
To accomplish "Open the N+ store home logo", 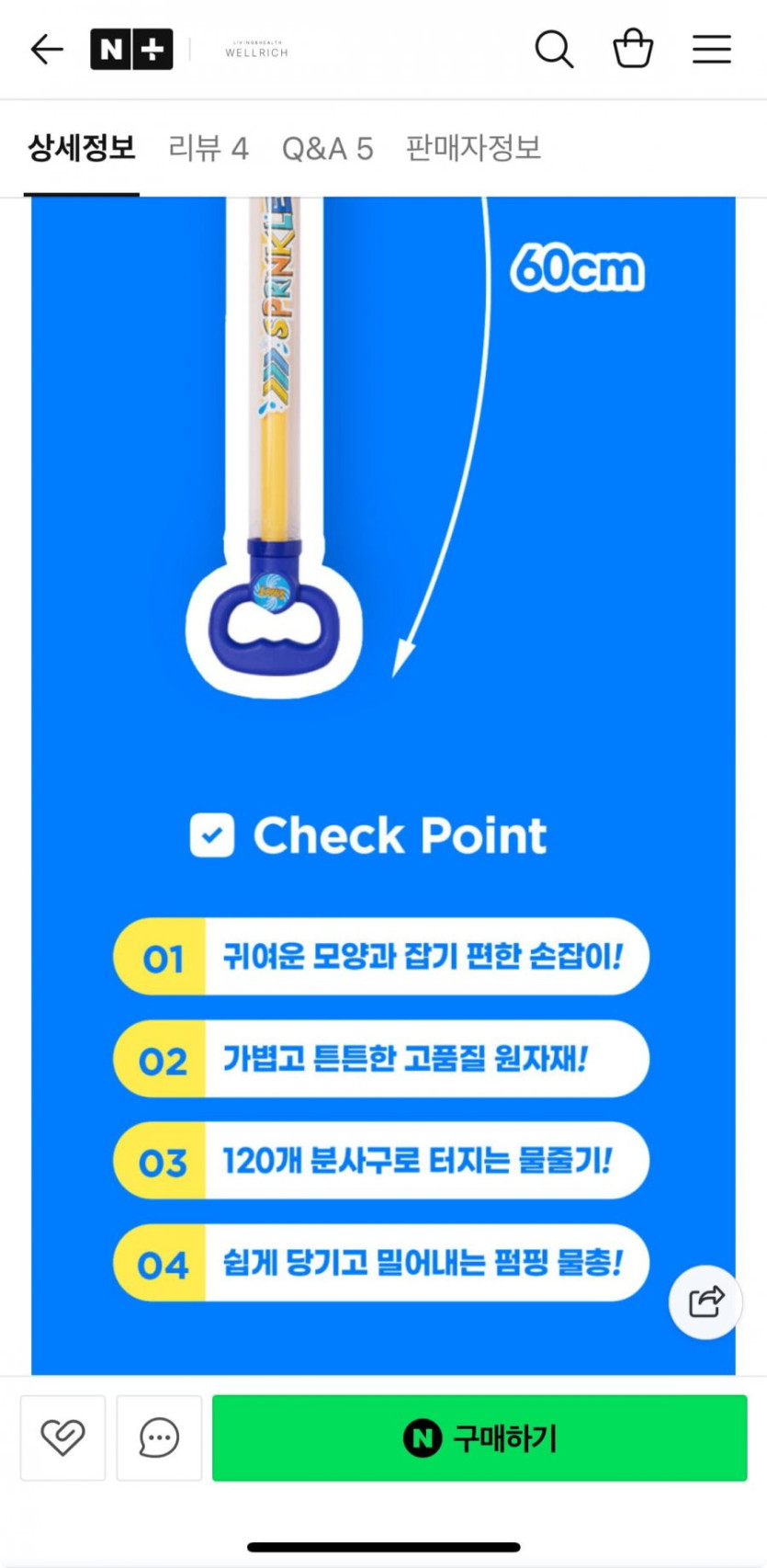I will (131, 49).
